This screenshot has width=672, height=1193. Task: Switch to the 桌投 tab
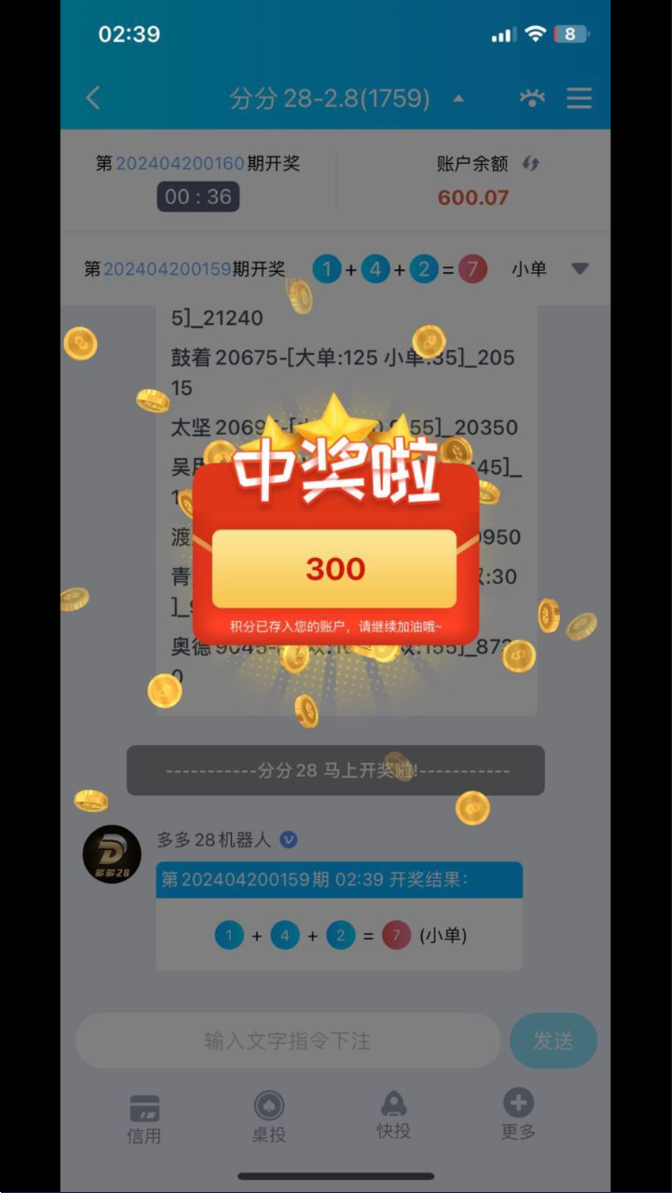[269, 1118]
